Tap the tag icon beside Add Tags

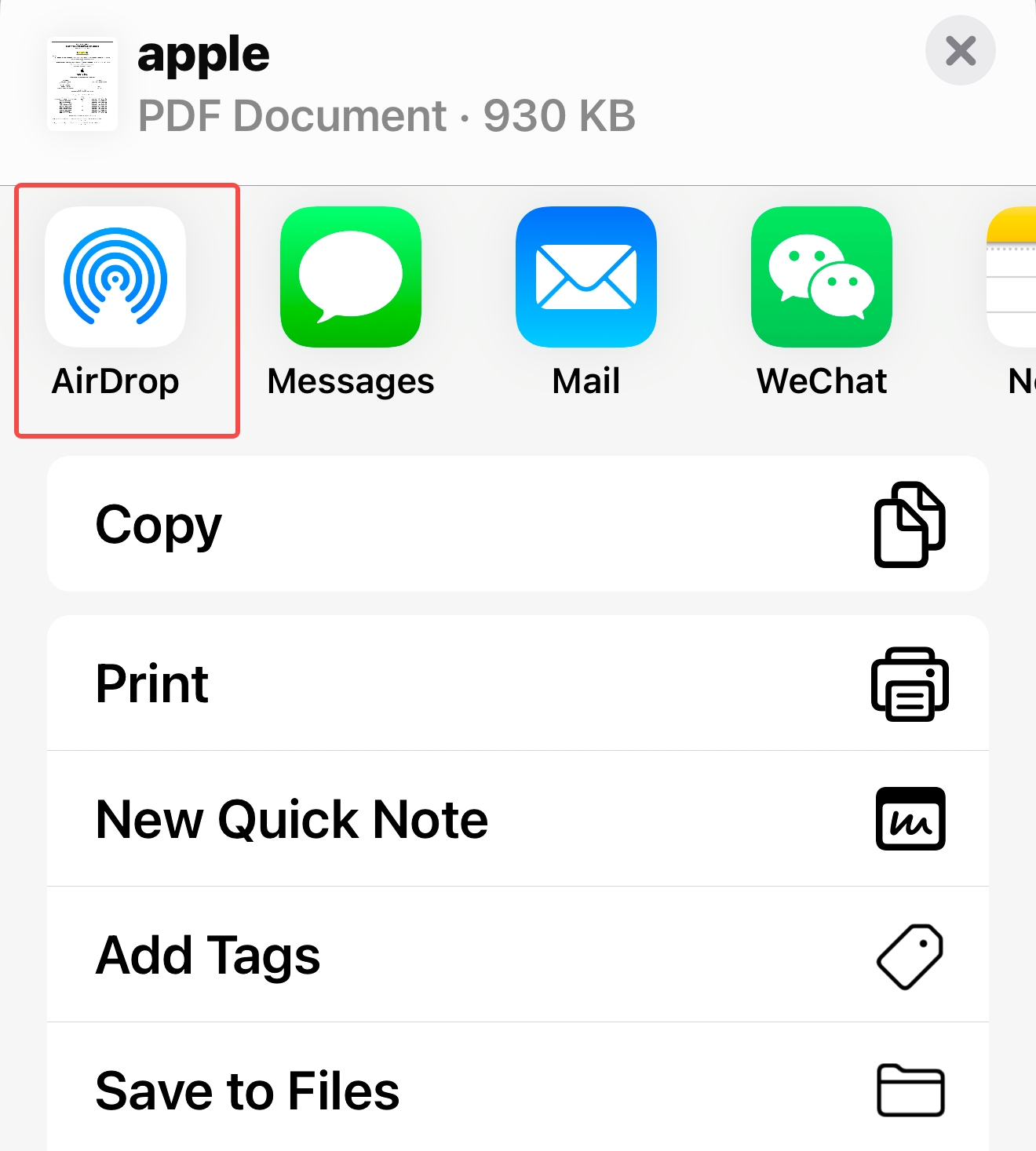tap(909, 956)
